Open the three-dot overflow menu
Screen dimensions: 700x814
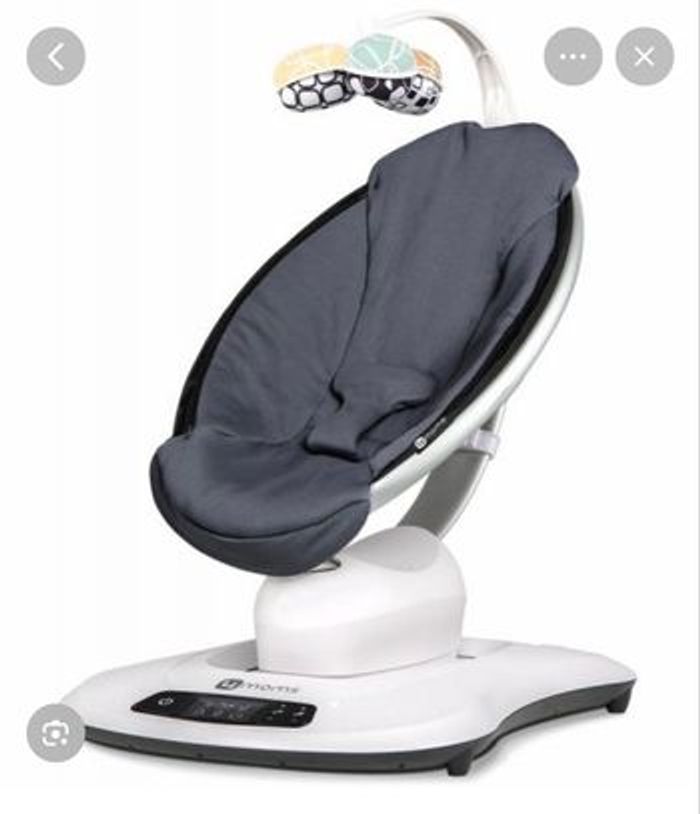pyautogui.click(x=573, y=57)
